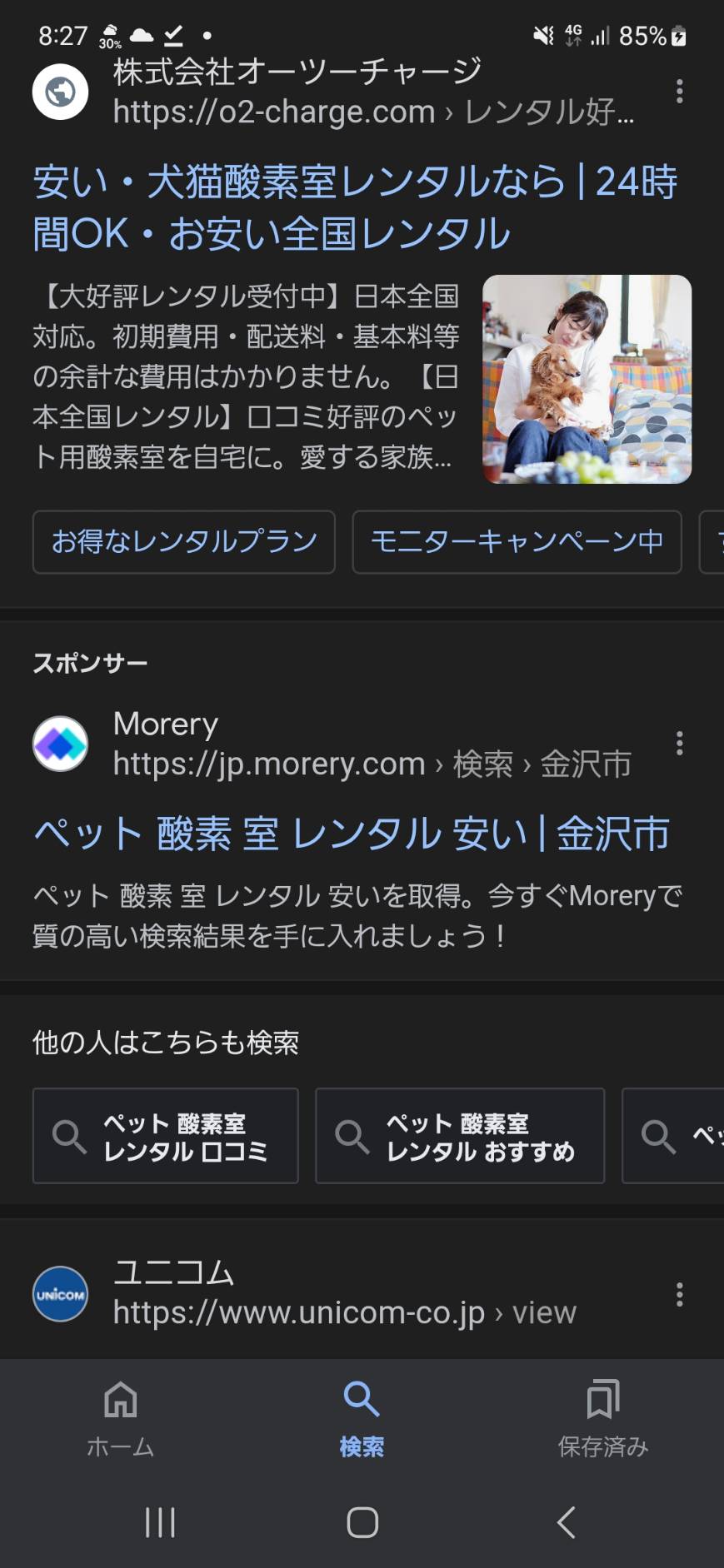Viewport: 724px width, 1568px height.
Task: Open the overflow menu for the o2-charge.com result
Action: [680, 91]
